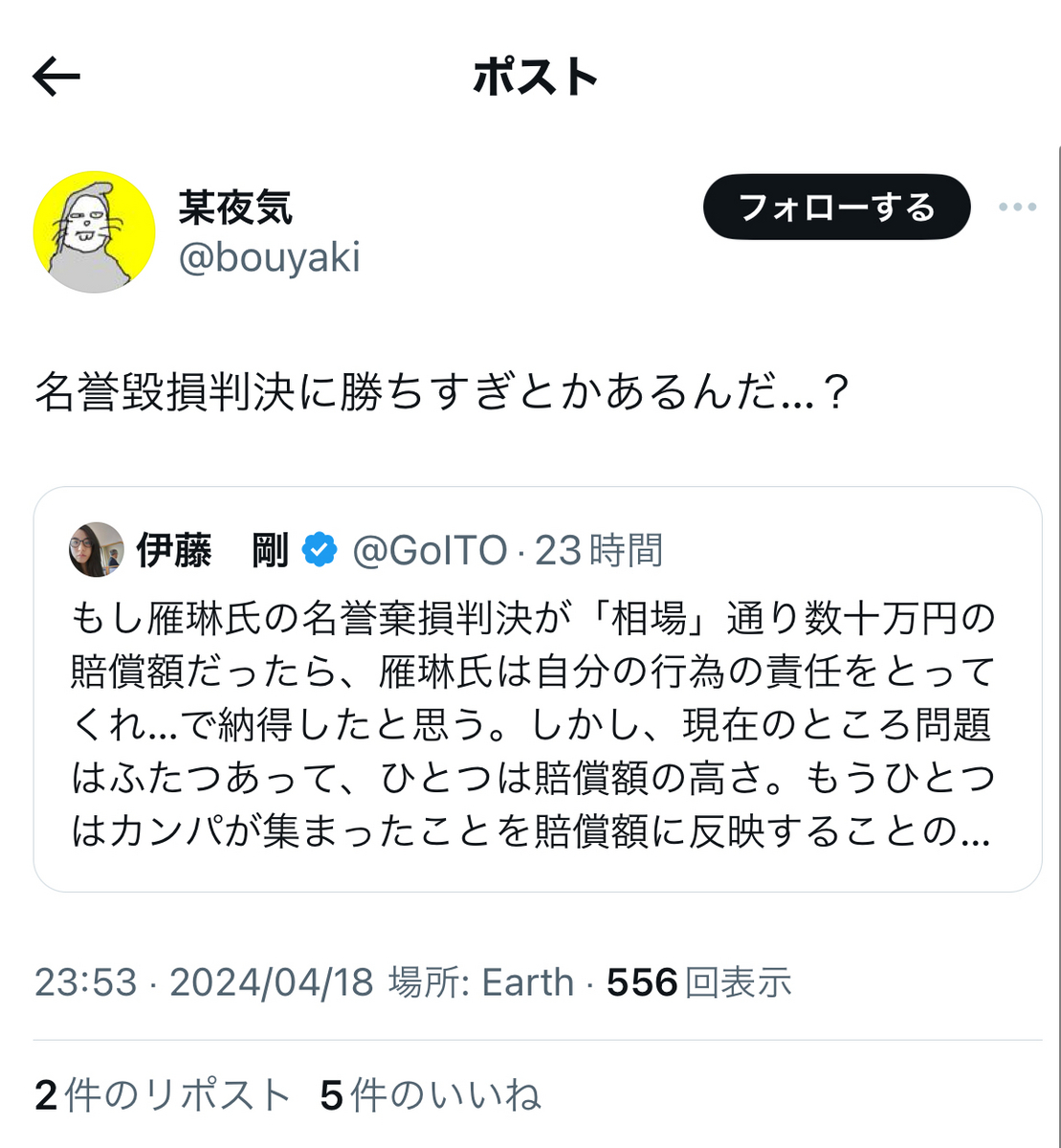The width and height of the screenshot is (1061, 1148).
Task: View the @bouyaki profile handle
Action: (270, 257)
